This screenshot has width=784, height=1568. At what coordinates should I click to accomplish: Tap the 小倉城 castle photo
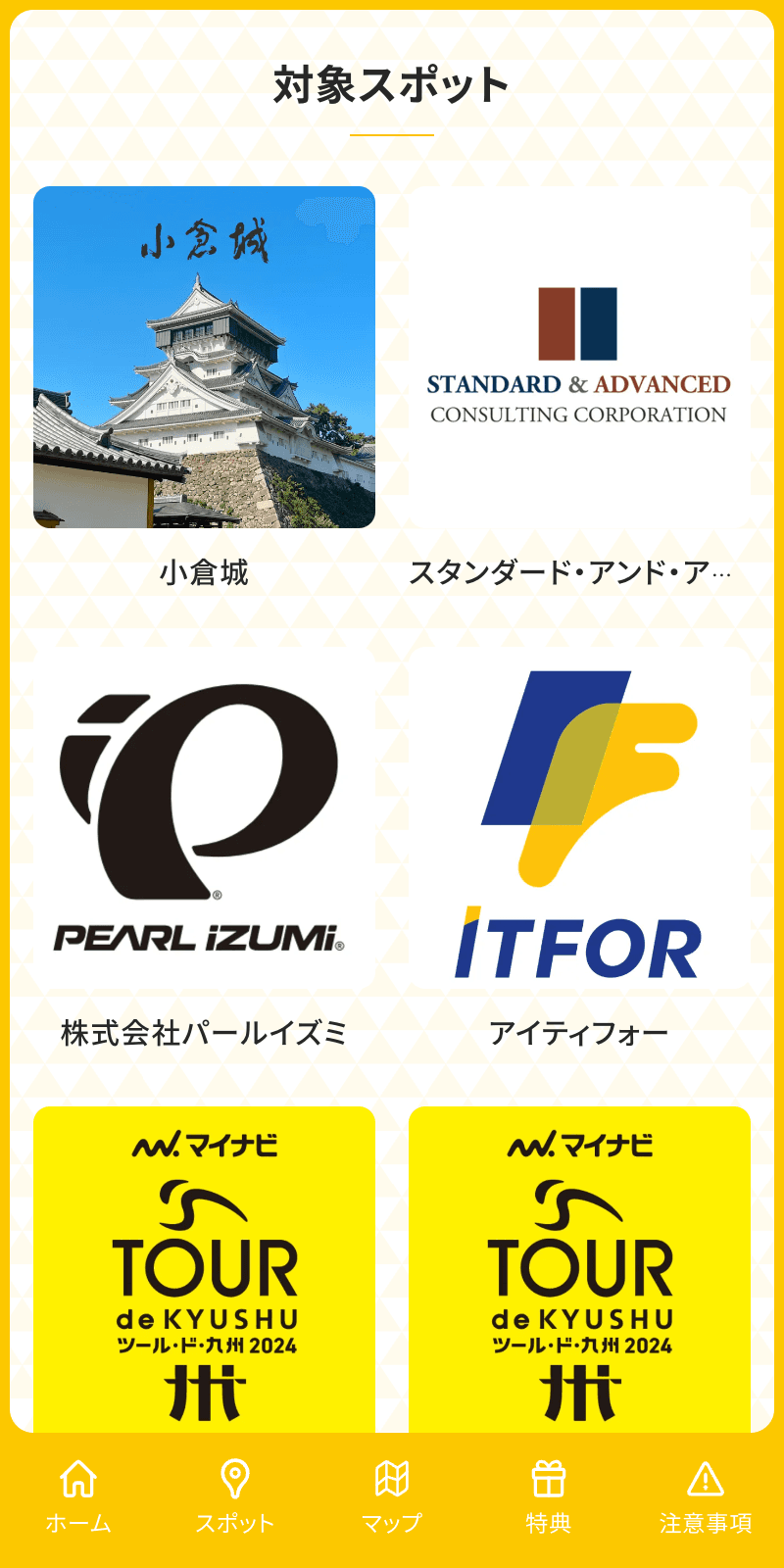pyautogui.click(x=203, y=358)
